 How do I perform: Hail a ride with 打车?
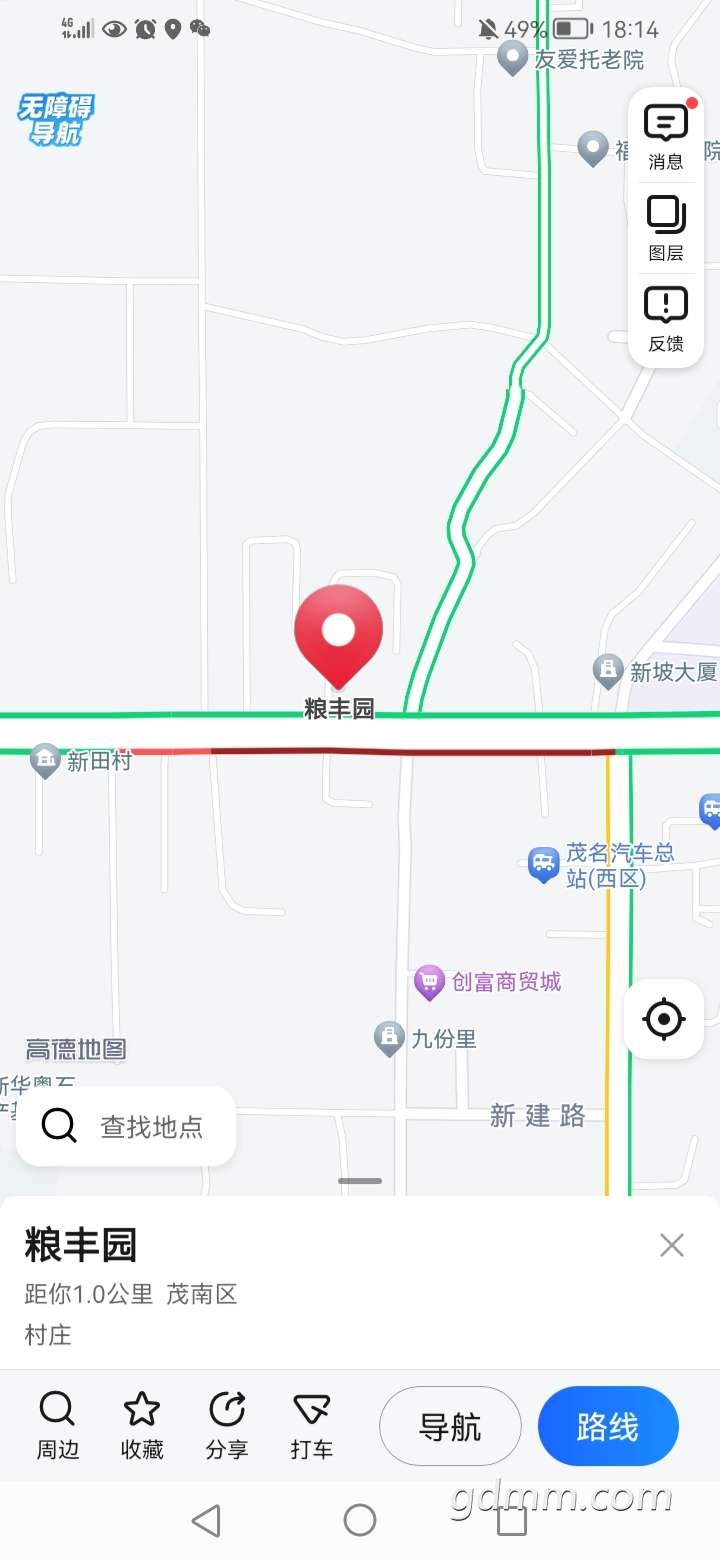click(x=312, y=1426)
